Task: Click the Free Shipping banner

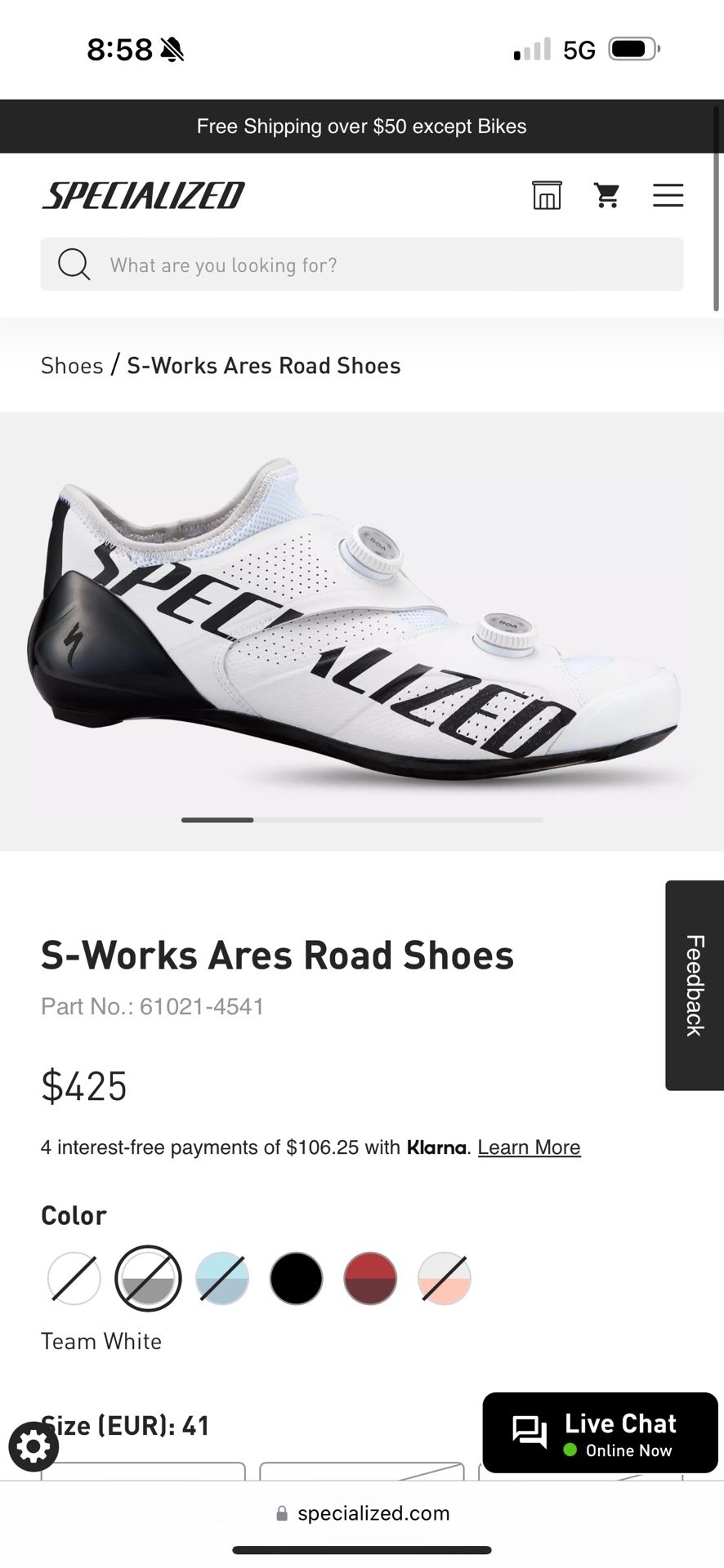Action: pos(362,126)
